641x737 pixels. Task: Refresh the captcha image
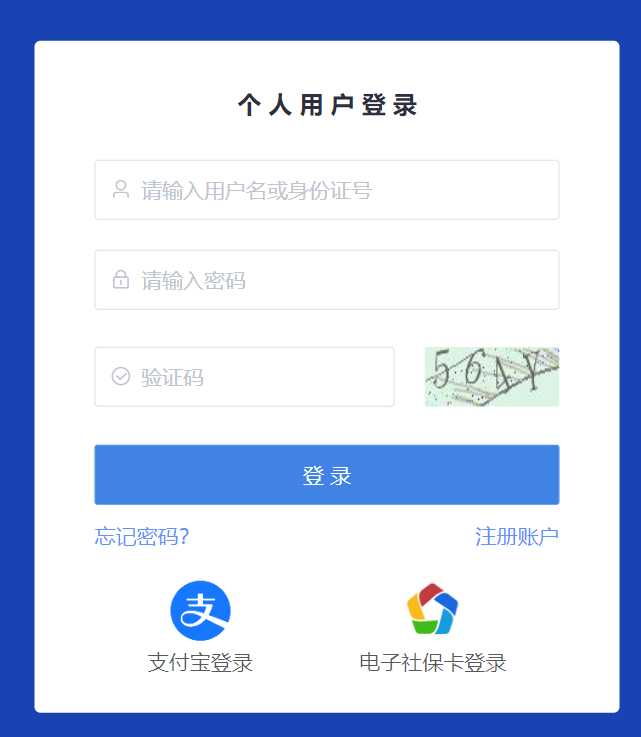pyautogui.click(x=491, y=377)
